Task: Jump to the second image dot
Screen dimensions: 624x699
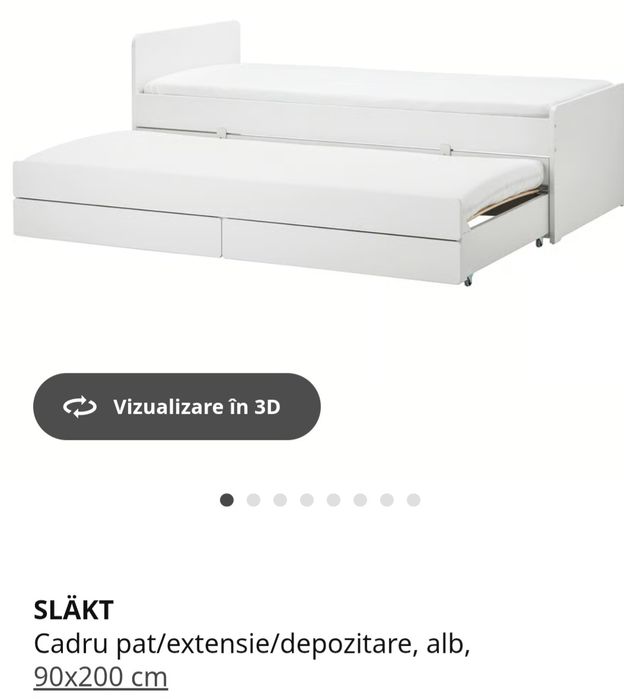Action: click(254, 500)
